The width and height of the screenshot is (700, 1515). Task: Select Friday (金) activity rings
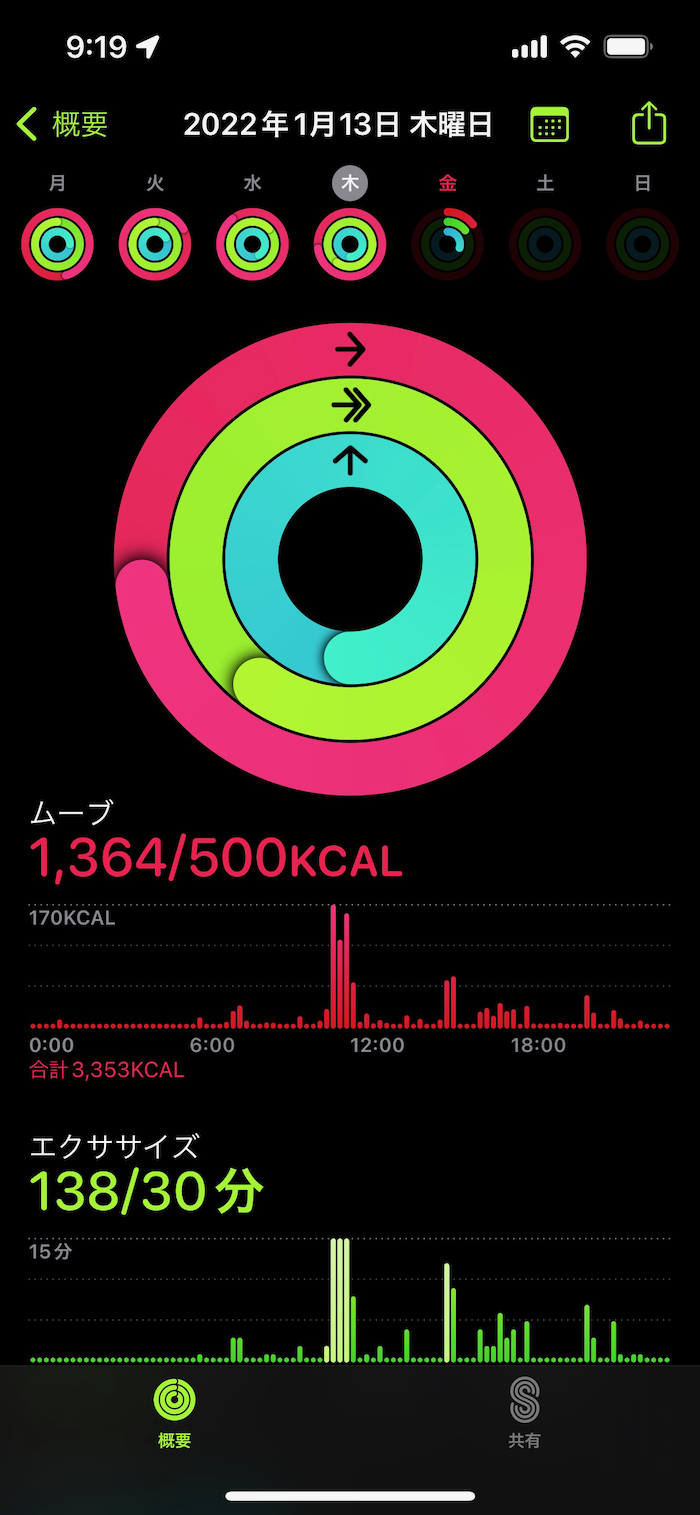(x=448, y=244)
